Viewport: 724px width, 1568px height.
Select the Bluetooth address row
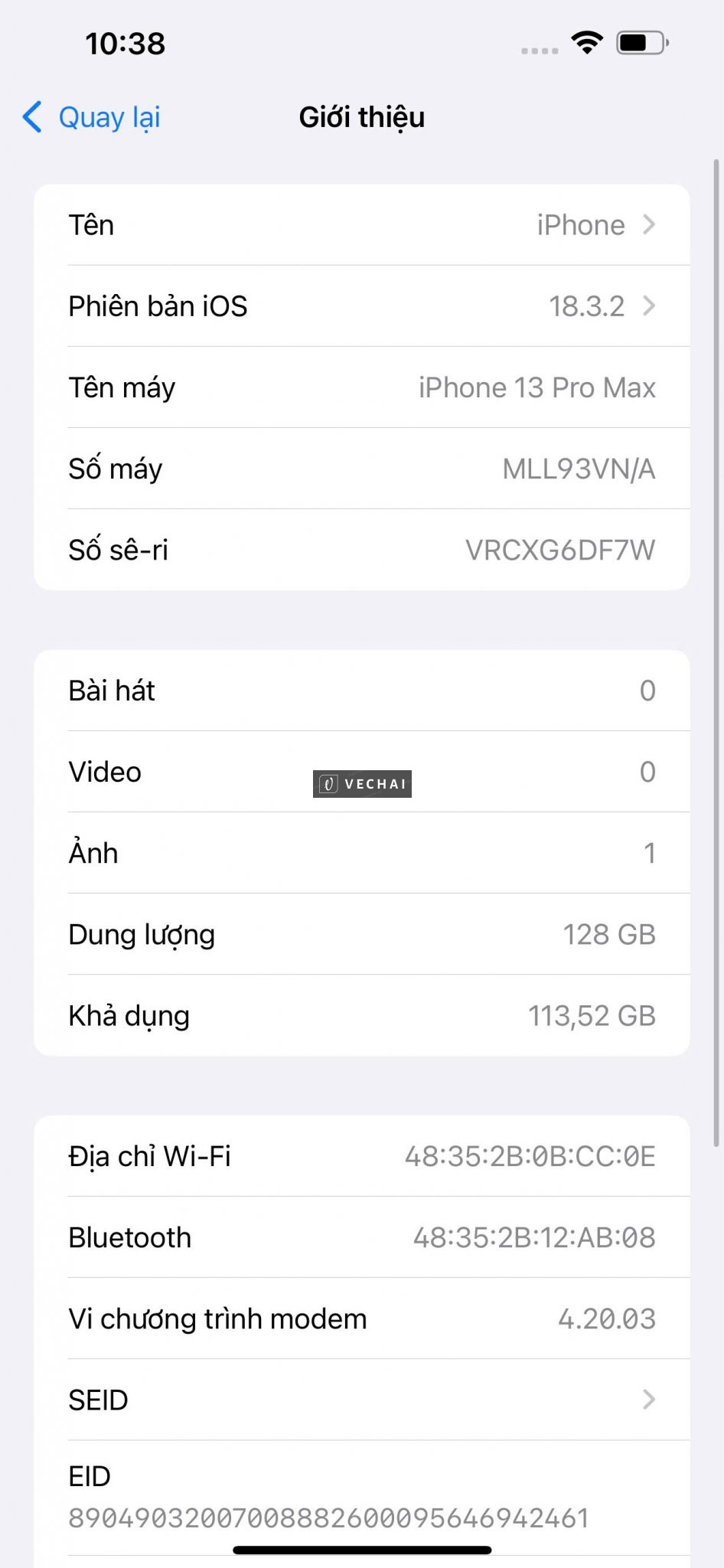tap(362, 1237)
